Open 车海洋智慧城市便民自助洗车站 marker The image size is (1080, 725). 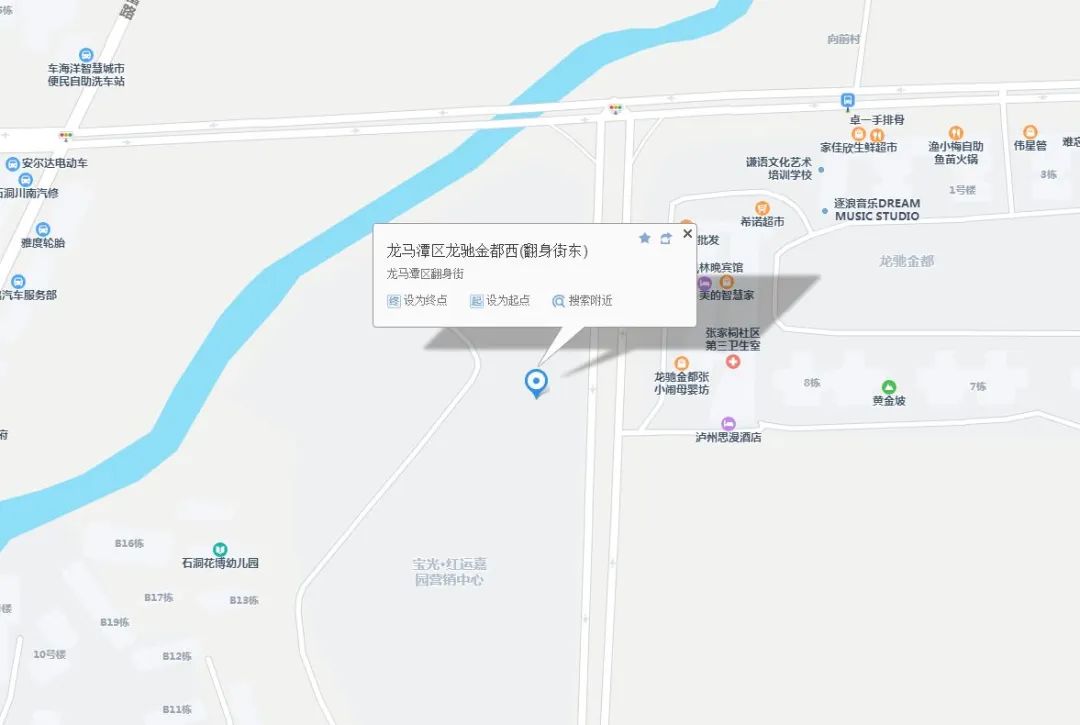(86, 55)
